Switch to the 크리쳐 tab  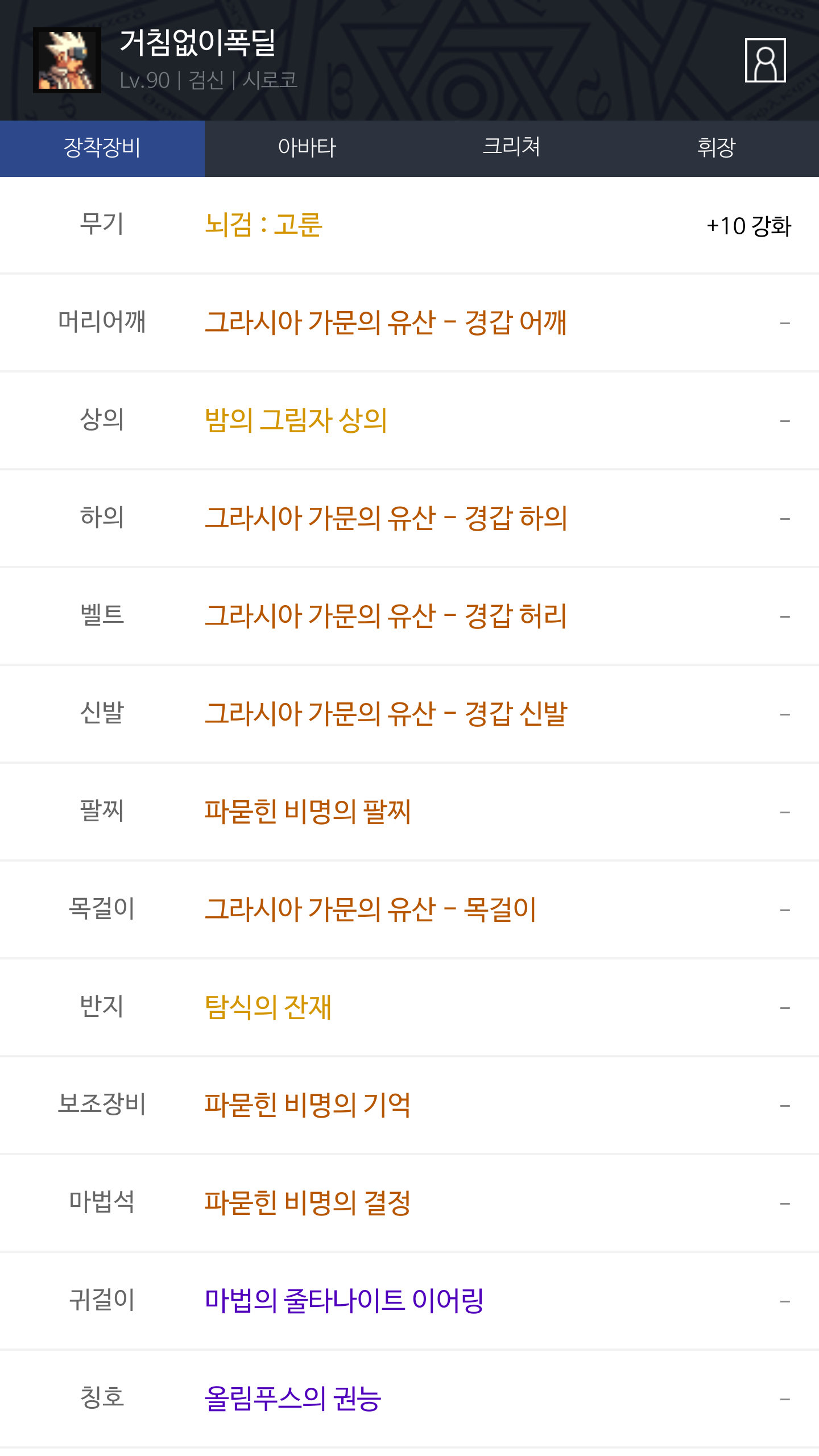coord(512,148)
